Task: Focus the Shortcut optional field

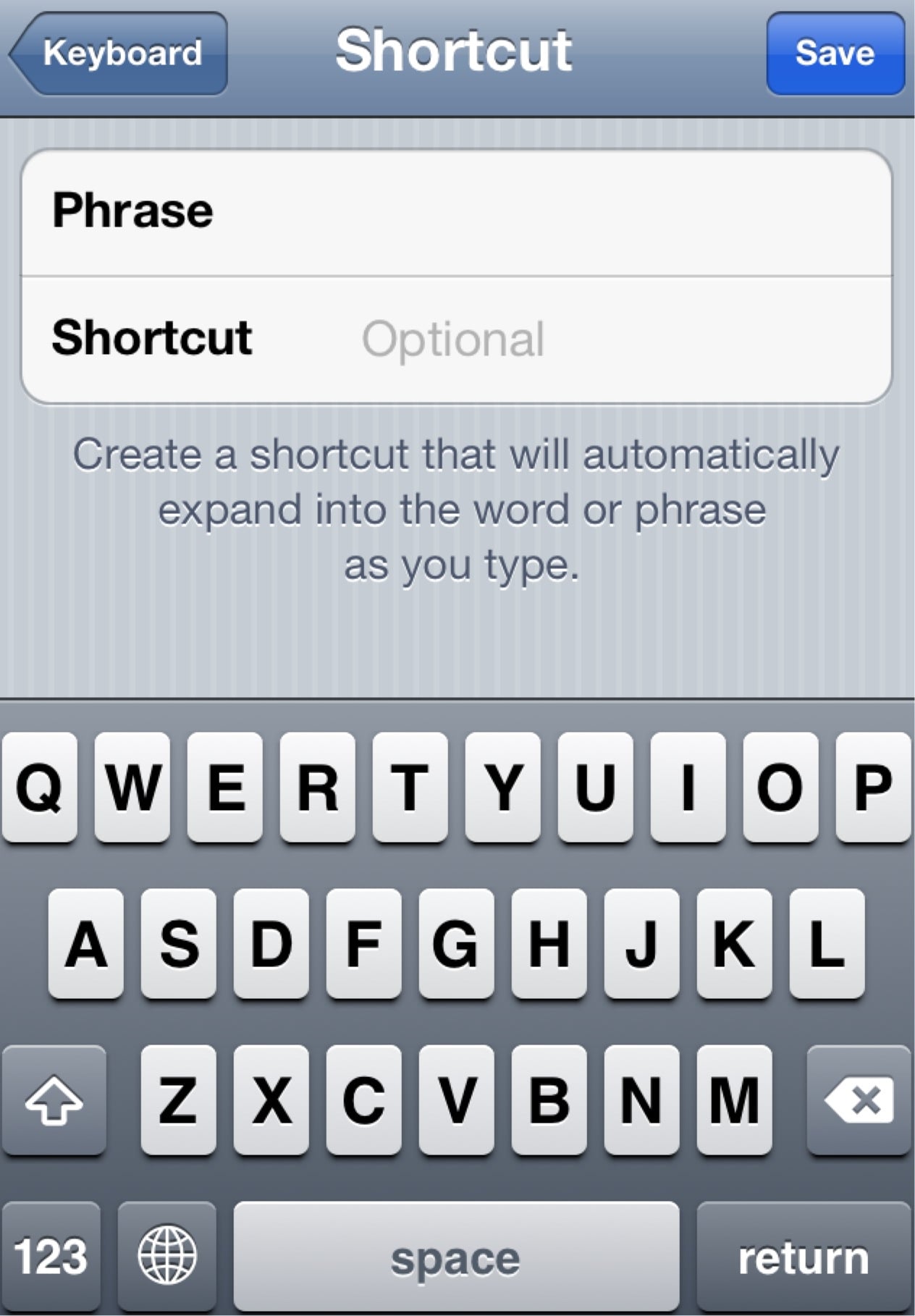Action: tap(457, 339)
